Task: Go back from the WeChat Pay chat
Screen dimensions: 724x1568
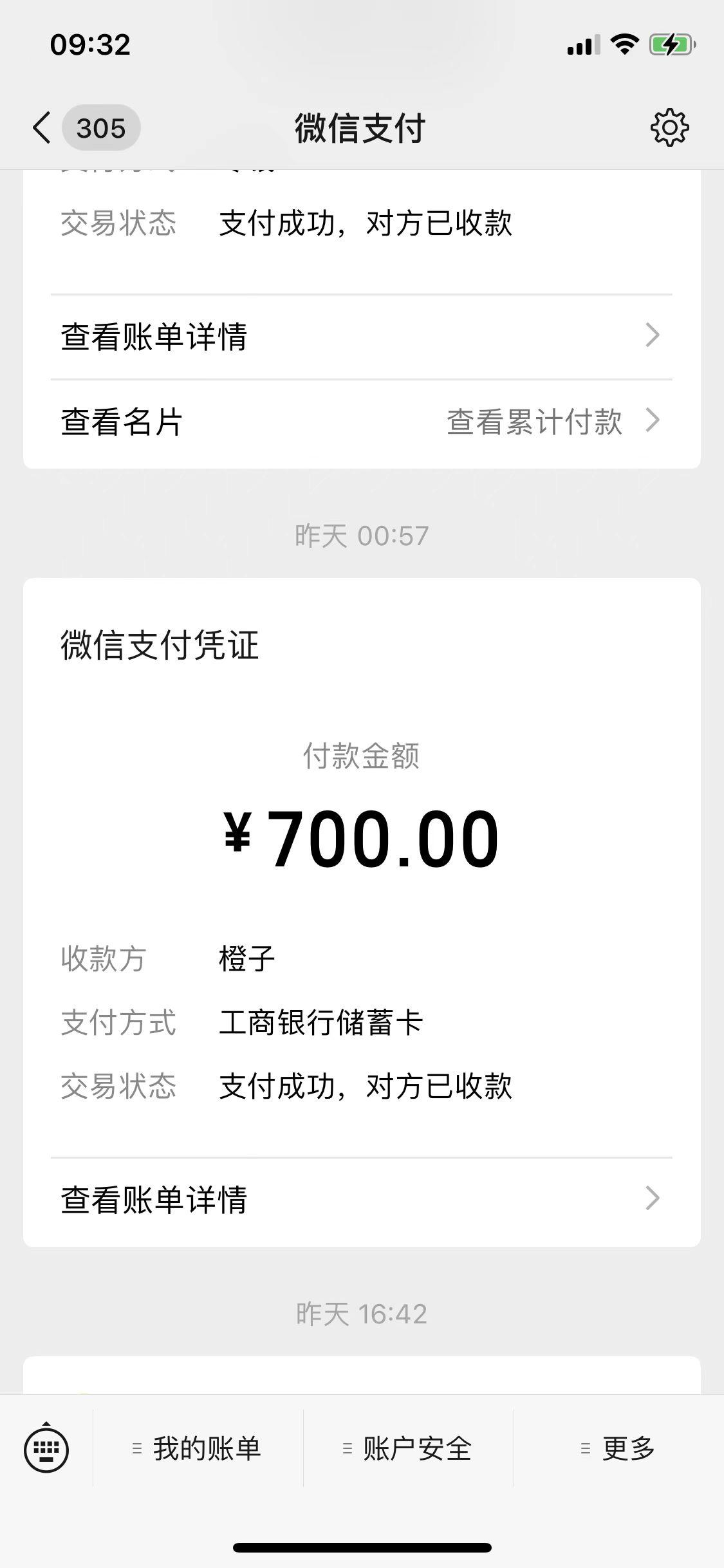Action: pyautogui.click(x=42, y=127)
